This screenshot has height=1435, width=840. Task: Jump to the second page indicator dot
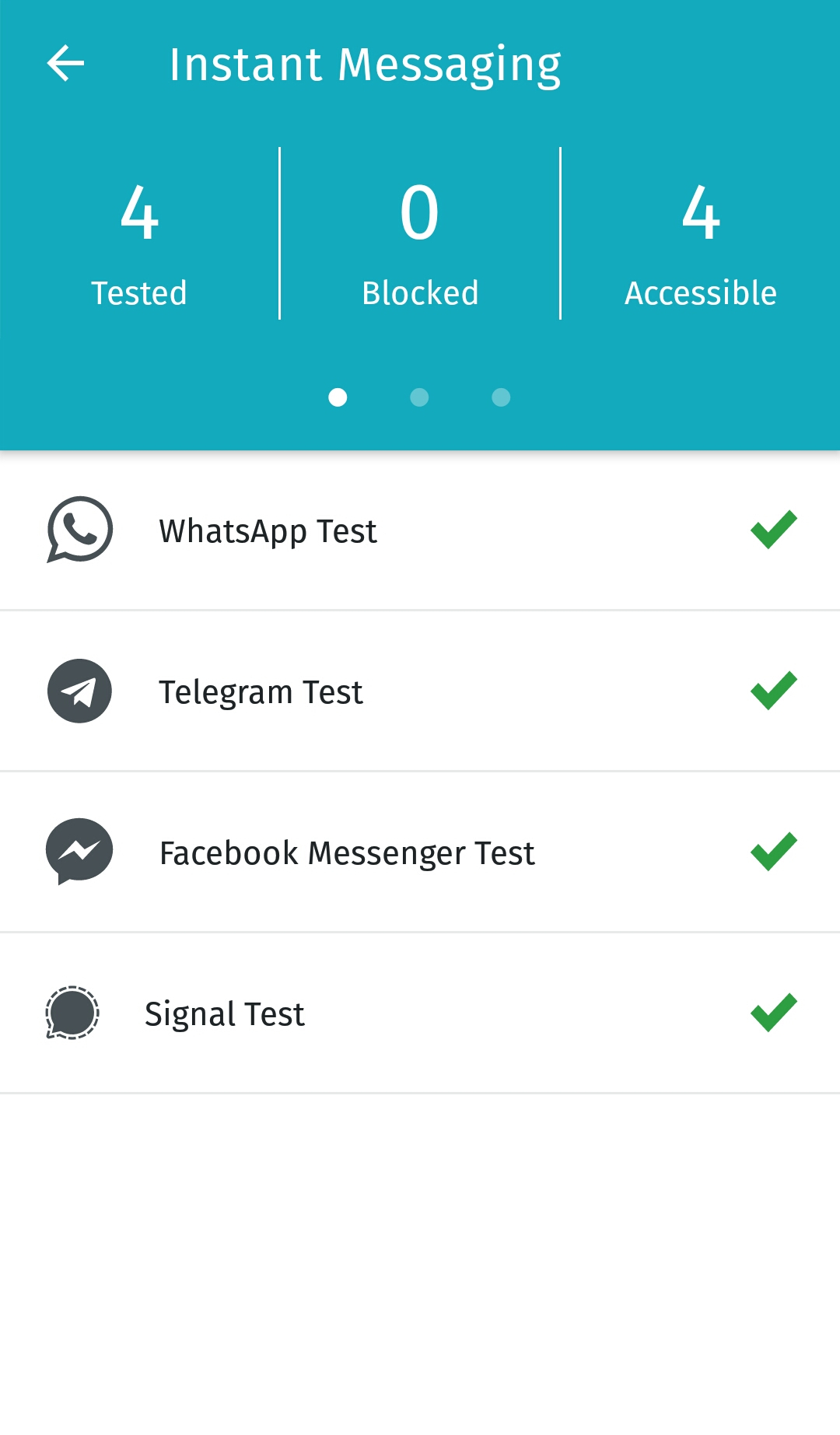(419, 397)
